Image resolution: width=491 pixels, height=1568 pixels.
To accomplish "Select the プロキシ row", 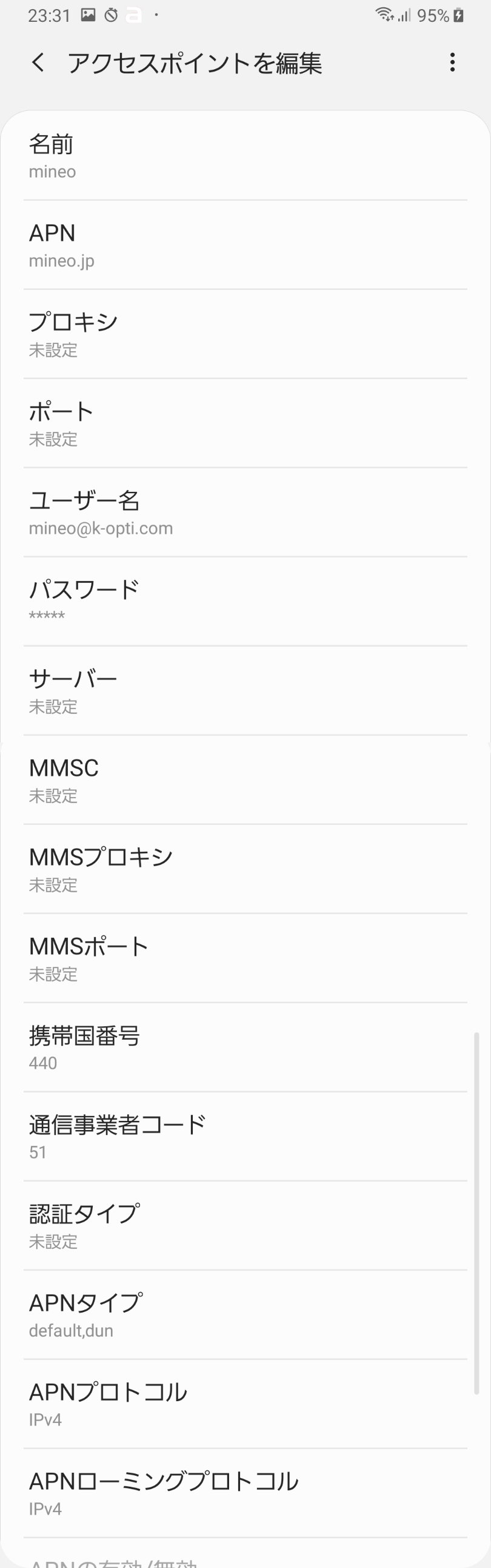I will pos(245,334).
